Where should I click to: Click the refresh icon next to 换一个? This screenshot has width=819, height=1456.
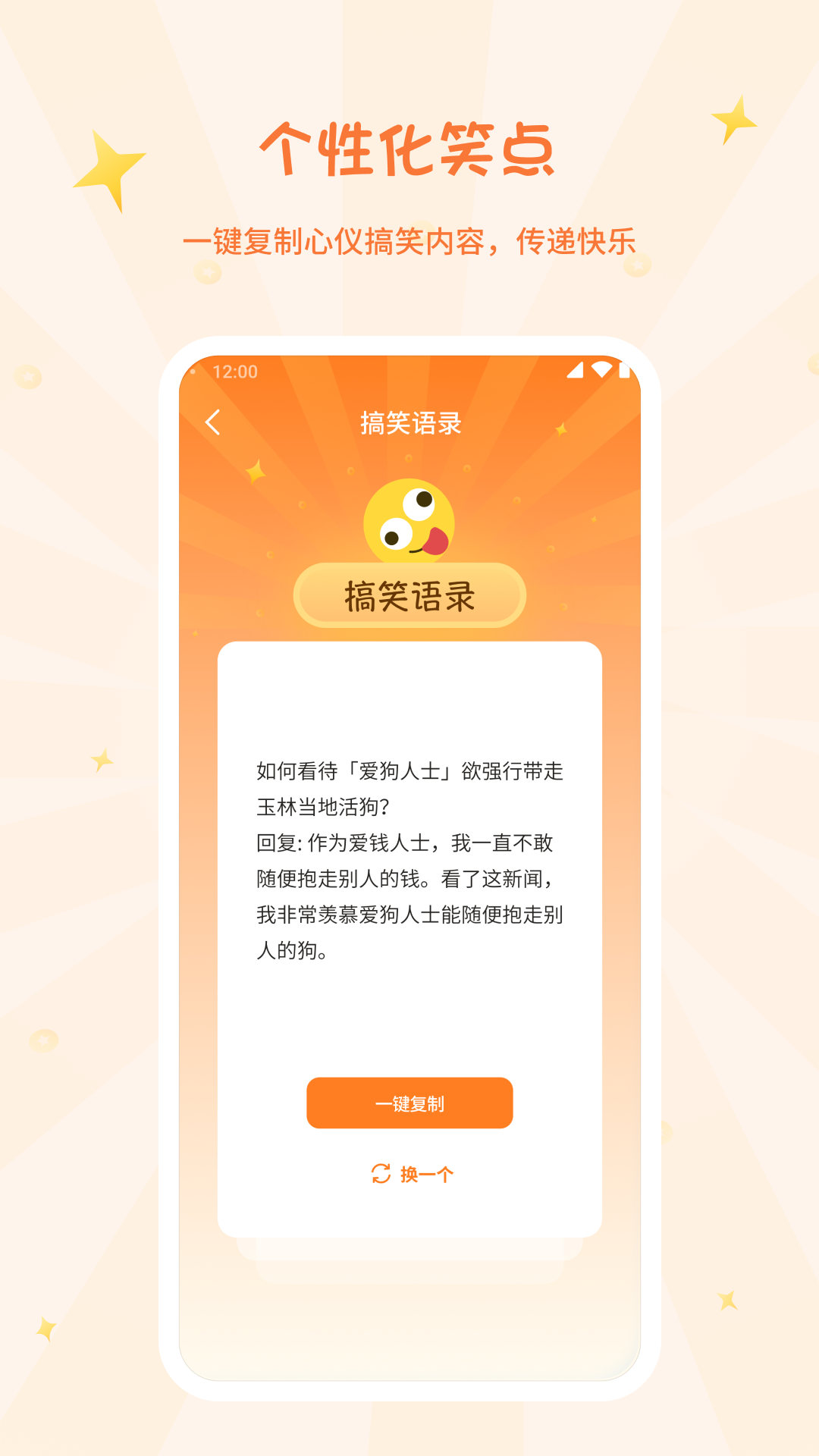[x=381, y=1174]
